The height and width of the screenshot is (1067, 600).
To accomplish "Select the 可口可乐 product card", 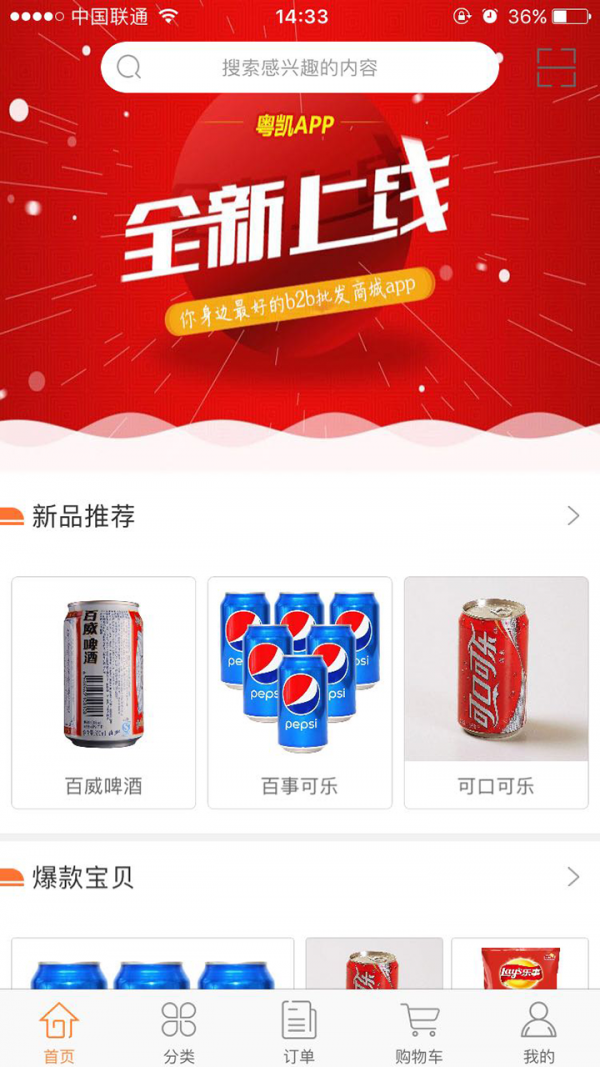I will [496, 692].
